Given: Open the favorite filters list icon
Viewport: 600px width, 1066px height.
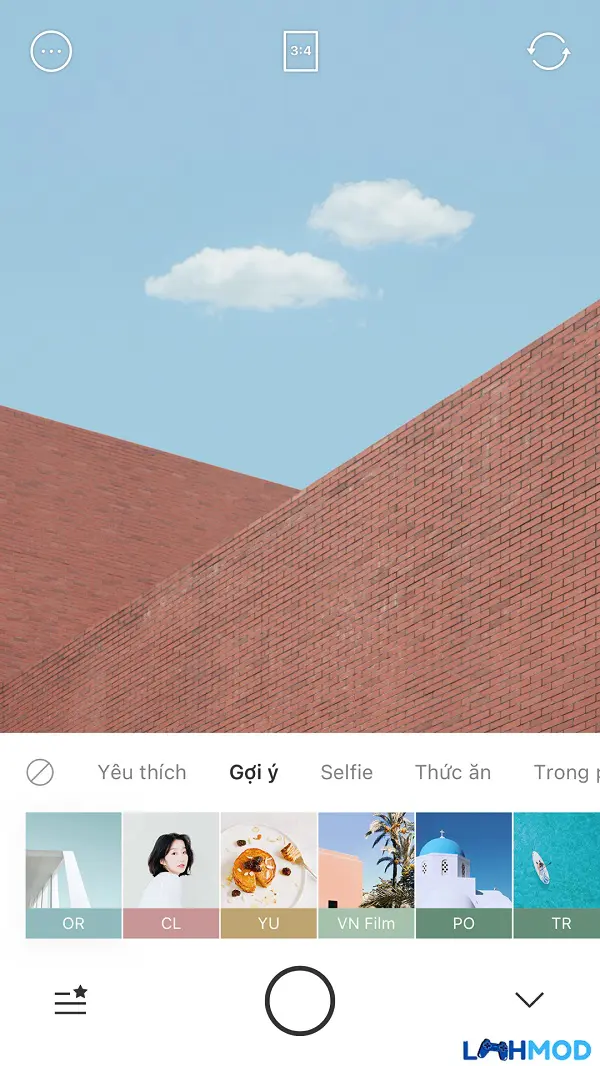Looking at the screenshot, I should click(x=71, y=1000).
